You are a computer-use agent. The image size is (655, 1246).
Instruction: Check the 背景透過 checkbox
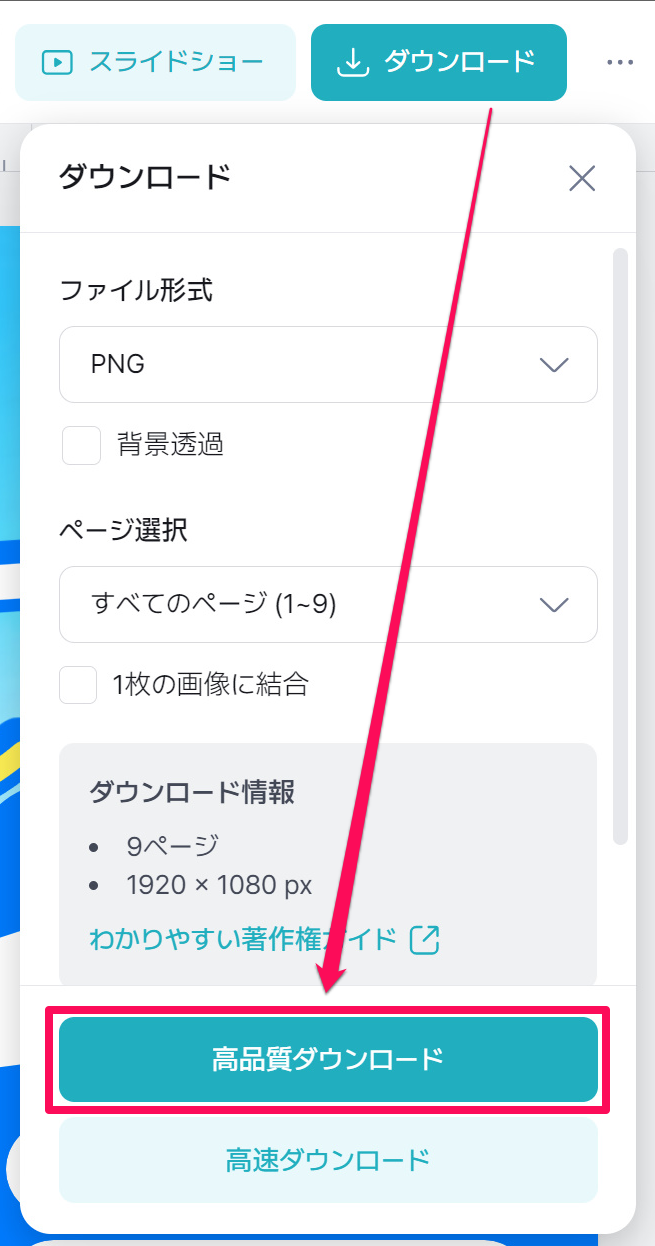[82, 445]
